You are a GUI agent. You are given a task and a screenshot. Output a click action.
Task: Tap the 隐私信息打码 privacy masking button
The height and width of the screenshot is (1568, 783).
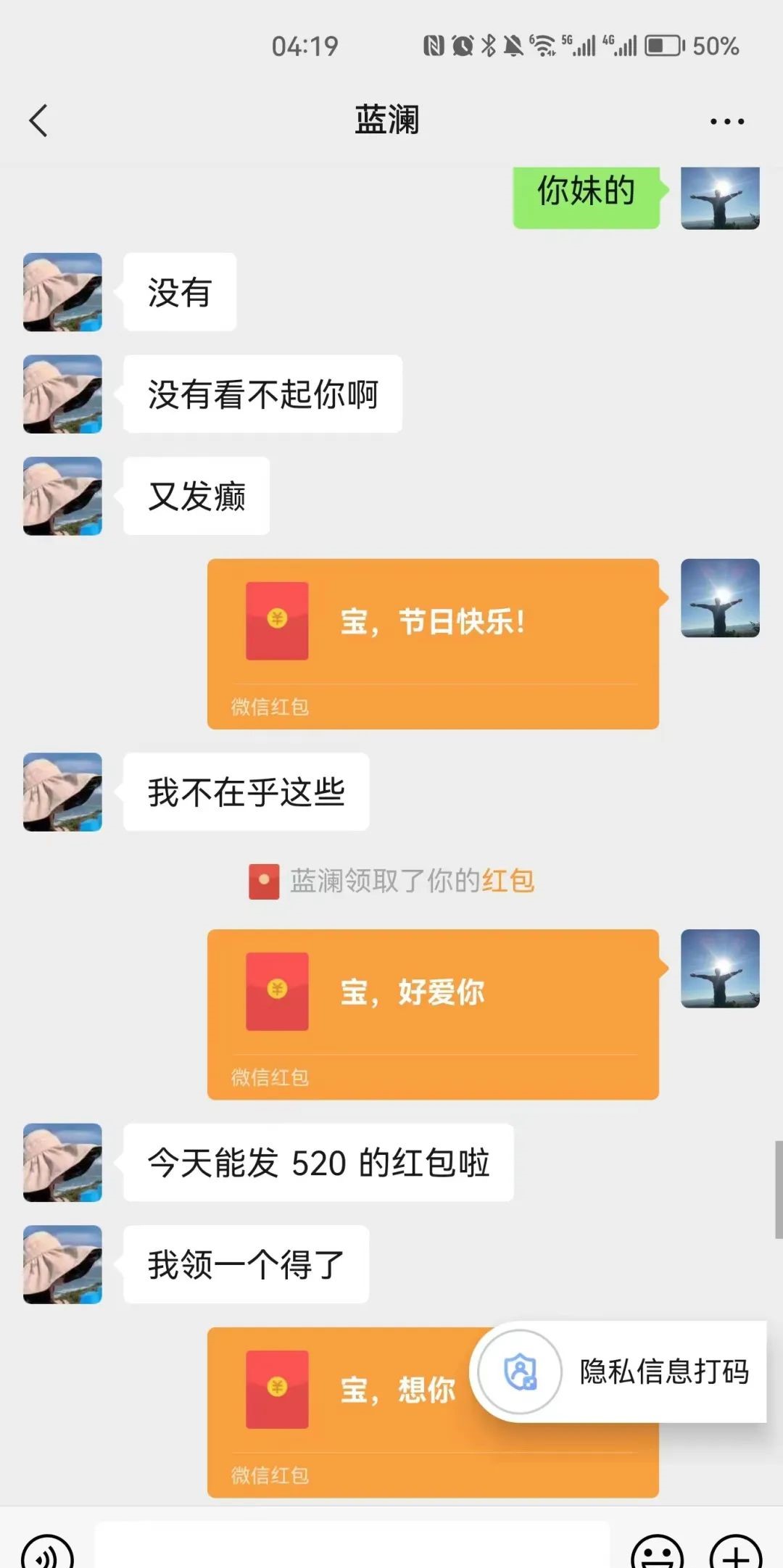pyautogui.click(x=621, y=1371)
